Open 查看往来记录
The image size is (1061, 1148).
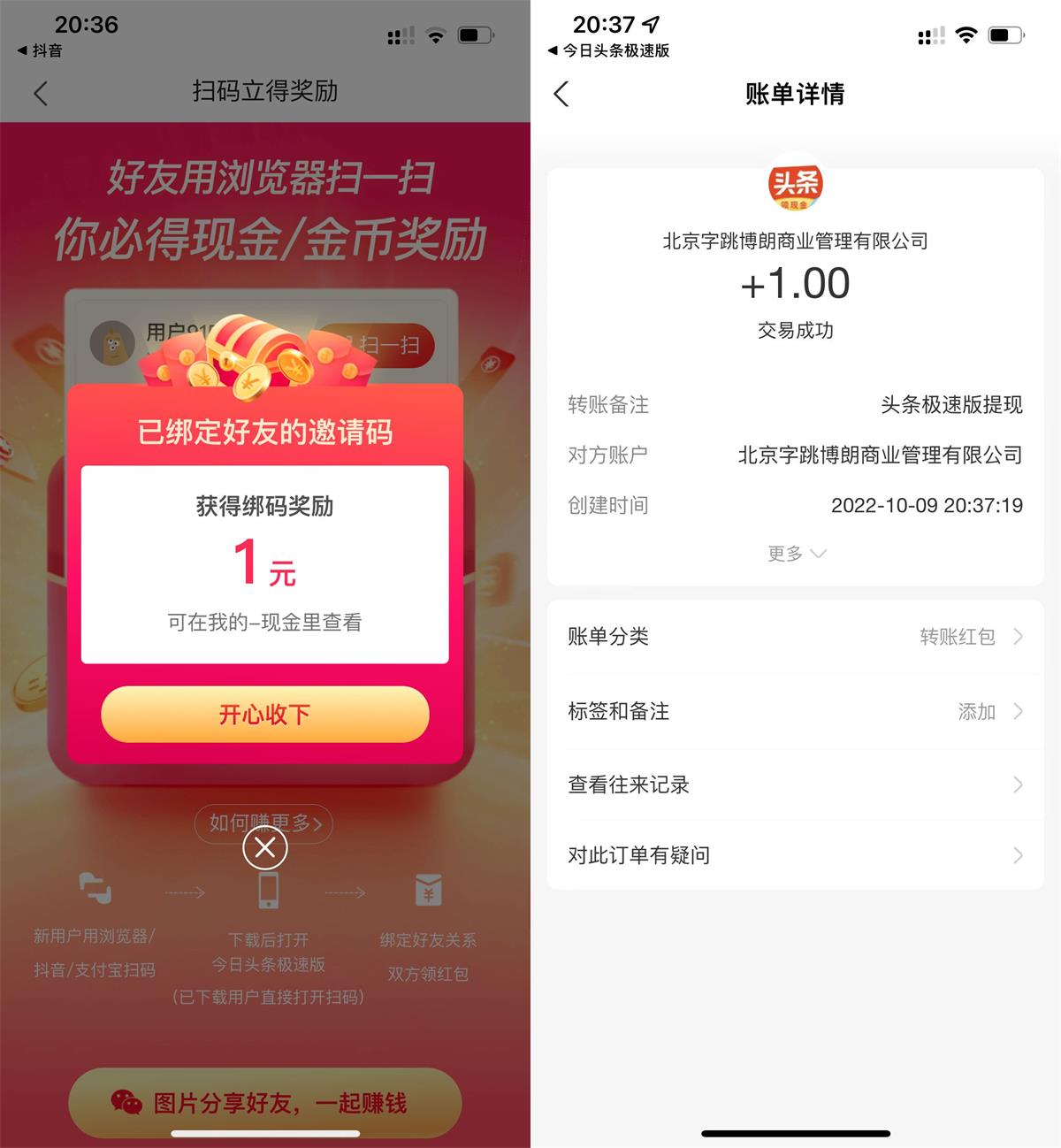pos(795,784)
